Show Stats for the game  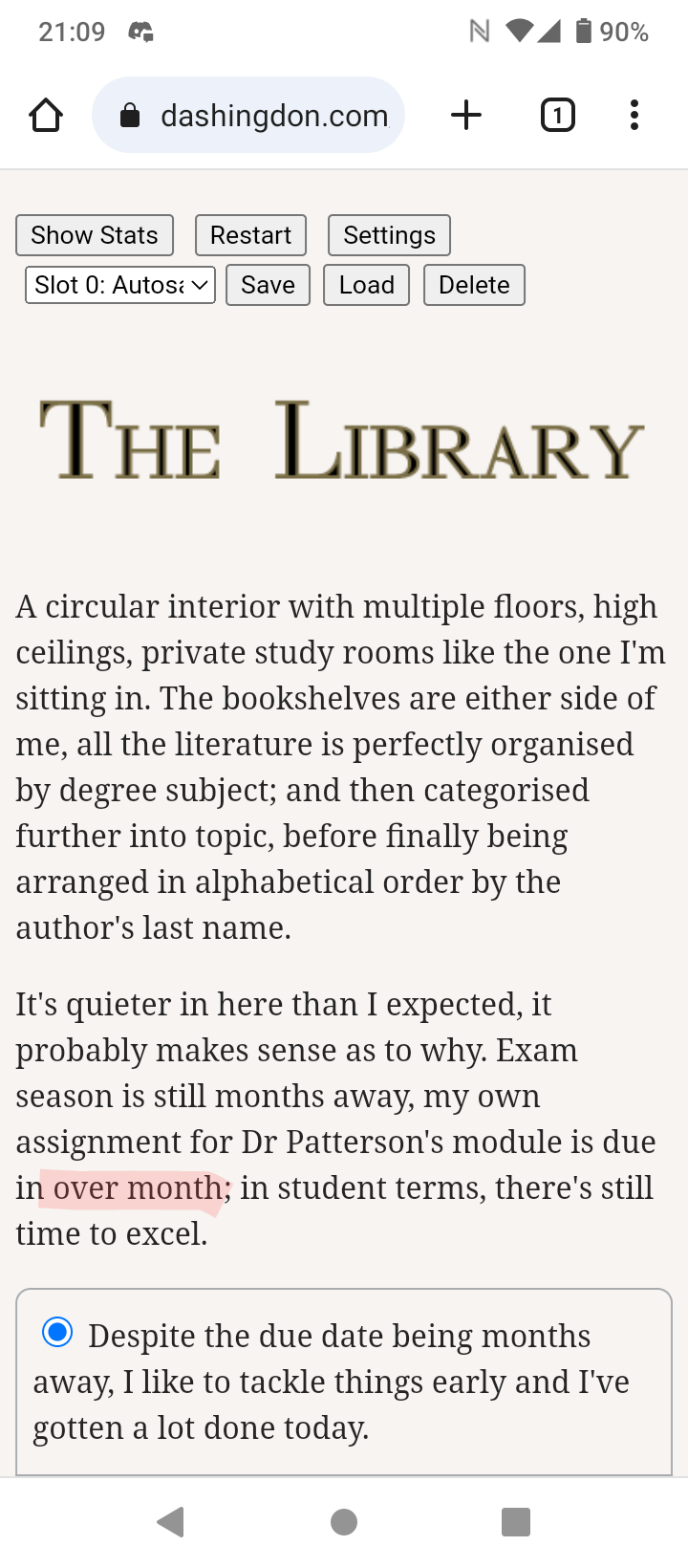(95, 235)
